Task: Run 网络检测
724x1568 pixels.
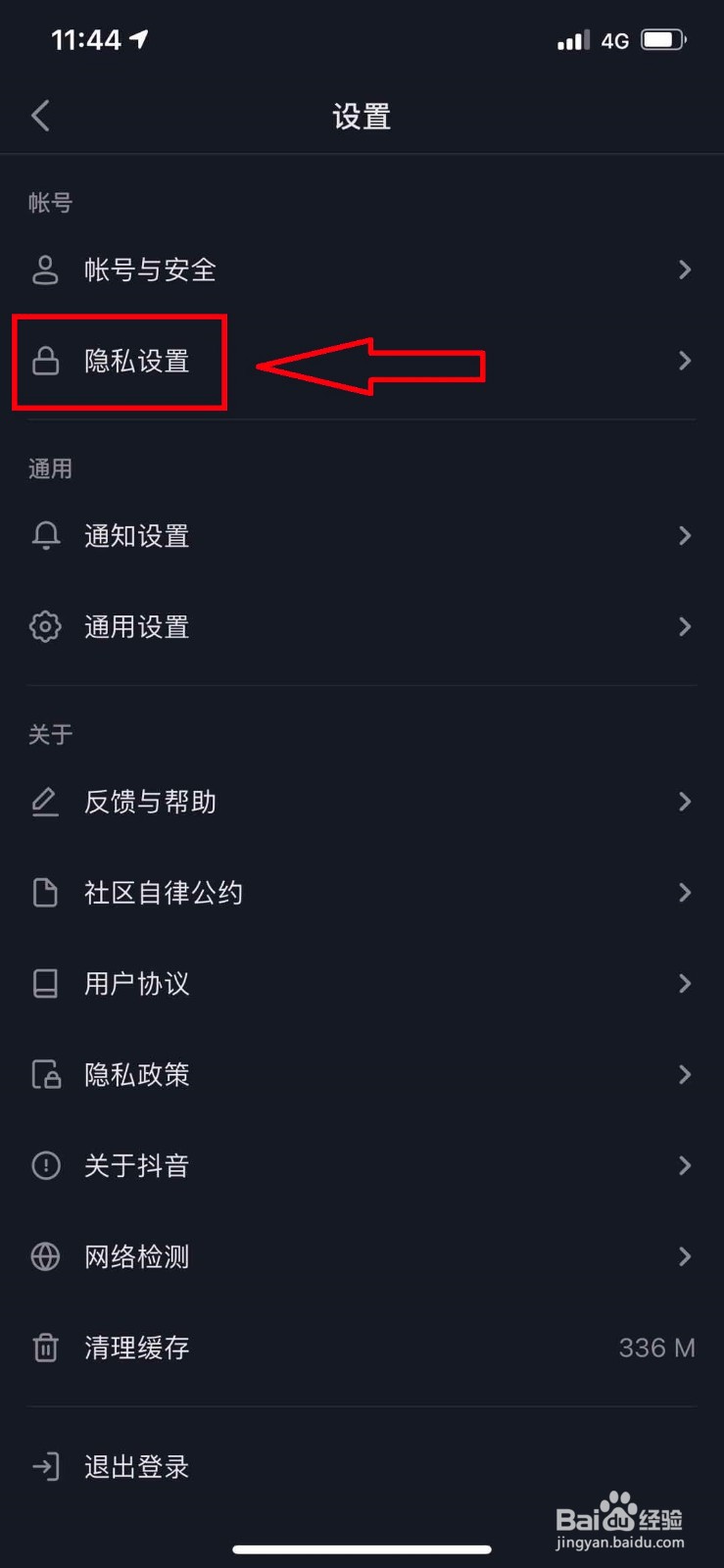Action: pyautogui.click(x=362, y=1256)
